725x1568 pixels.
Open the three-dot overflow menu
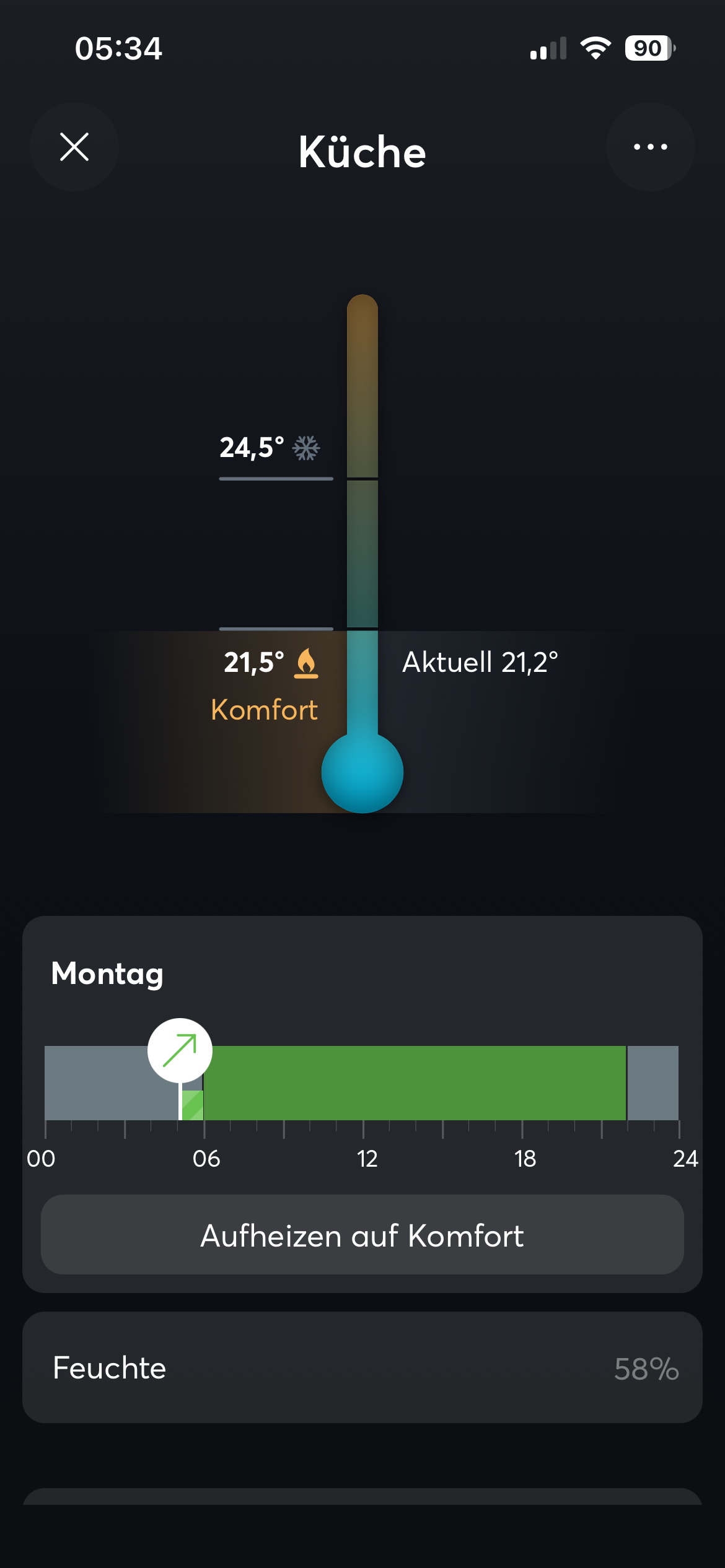pos(650,147)
